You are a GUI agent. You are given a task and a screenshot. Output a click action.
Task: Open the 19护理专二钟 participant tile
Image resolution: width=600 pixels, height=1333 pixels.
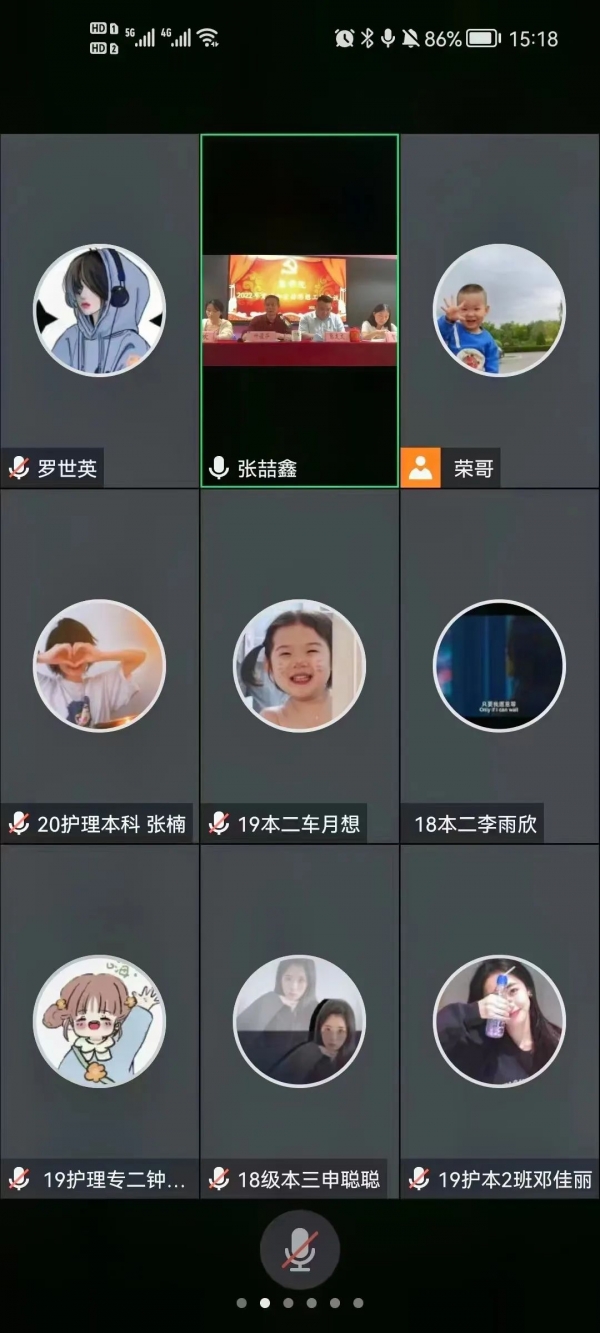point(99,1021)
